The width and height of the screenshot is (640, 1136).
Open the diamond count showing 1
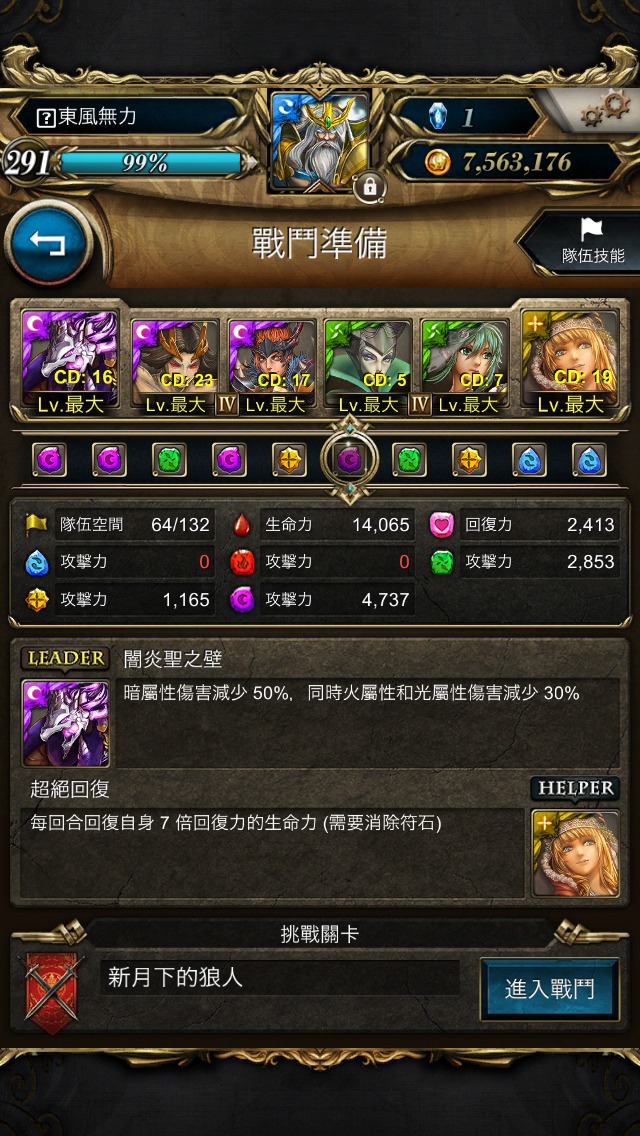(467, 117)
